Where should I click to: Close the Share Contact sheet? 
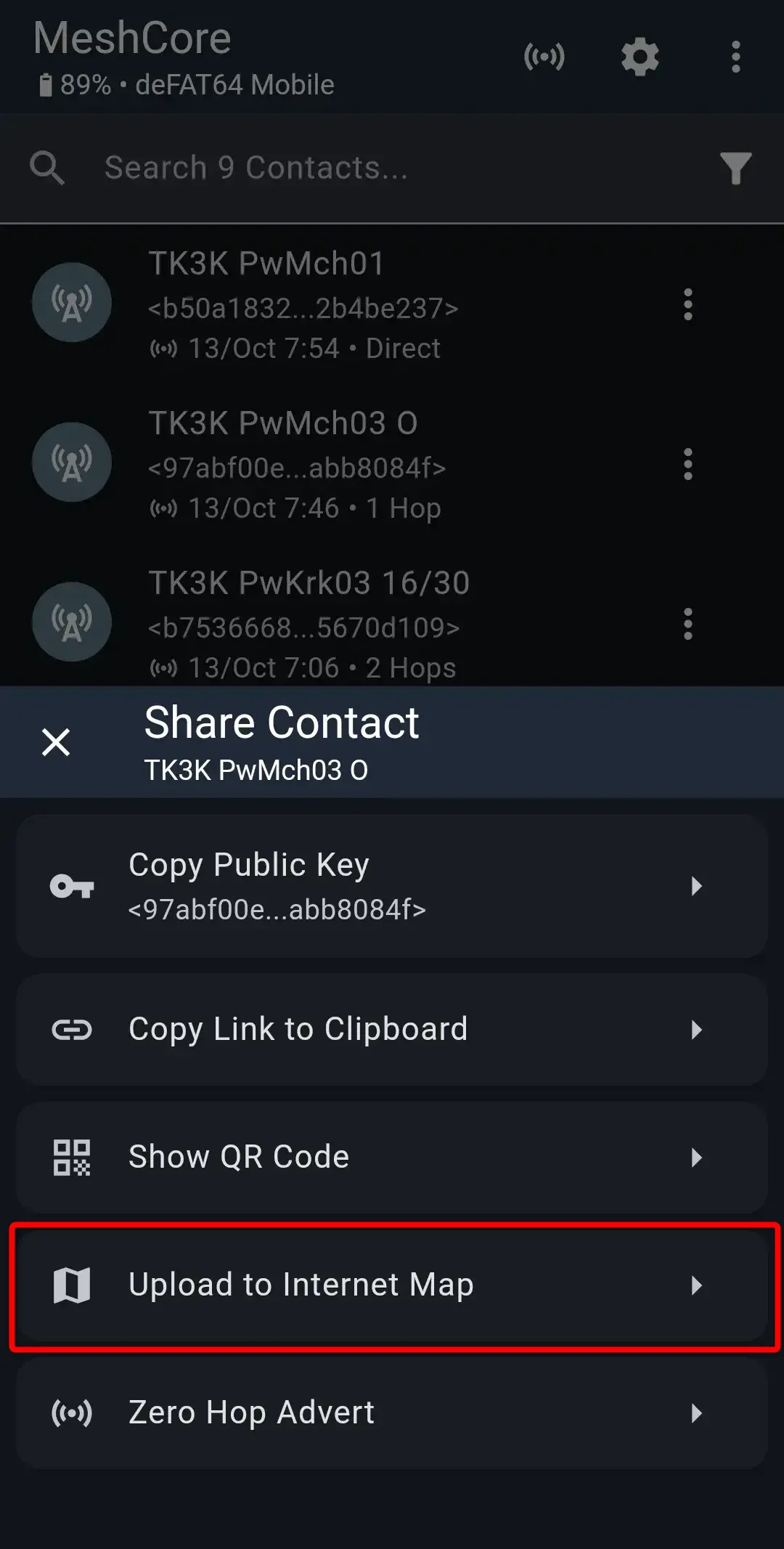point(56,742)
